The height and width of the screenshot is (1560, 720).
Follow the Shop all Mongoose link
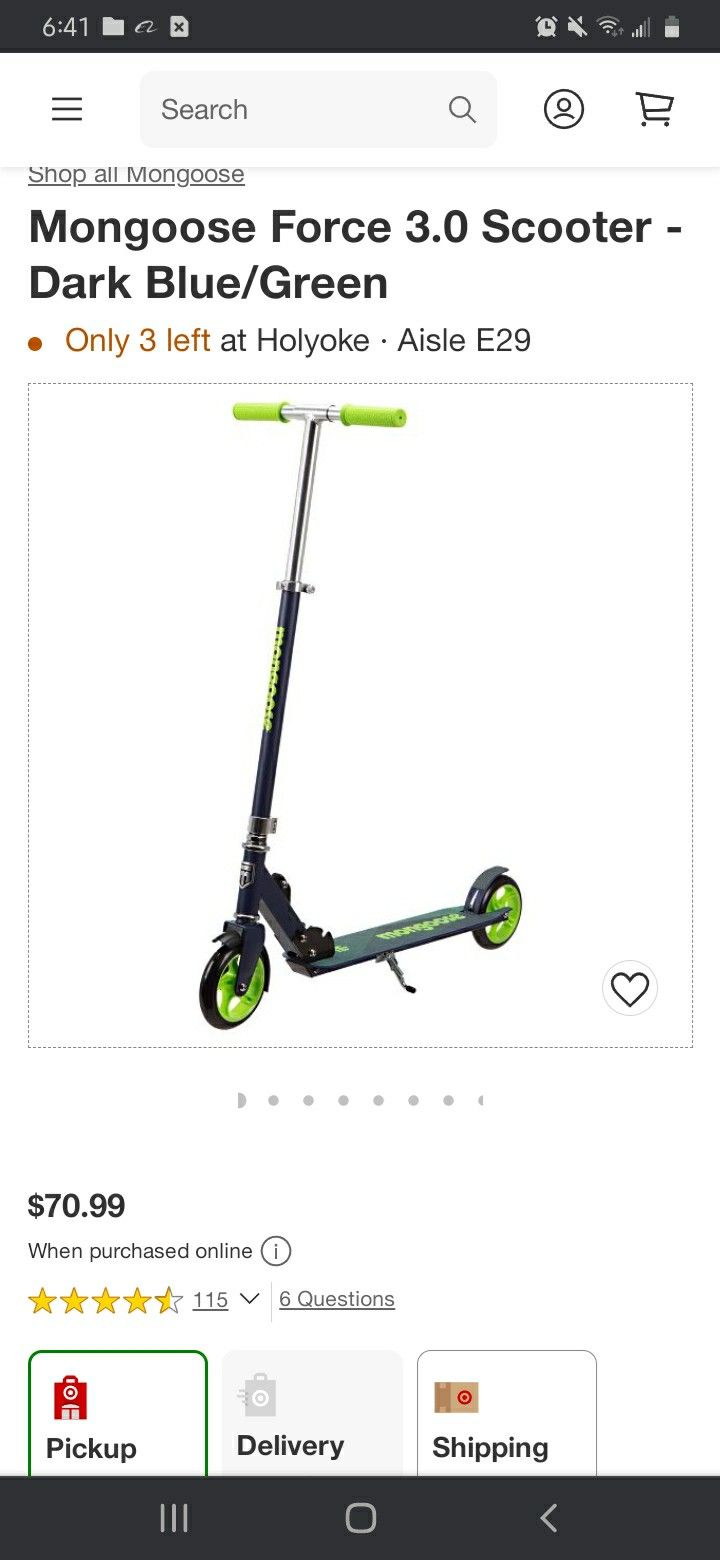pos(136,174)
